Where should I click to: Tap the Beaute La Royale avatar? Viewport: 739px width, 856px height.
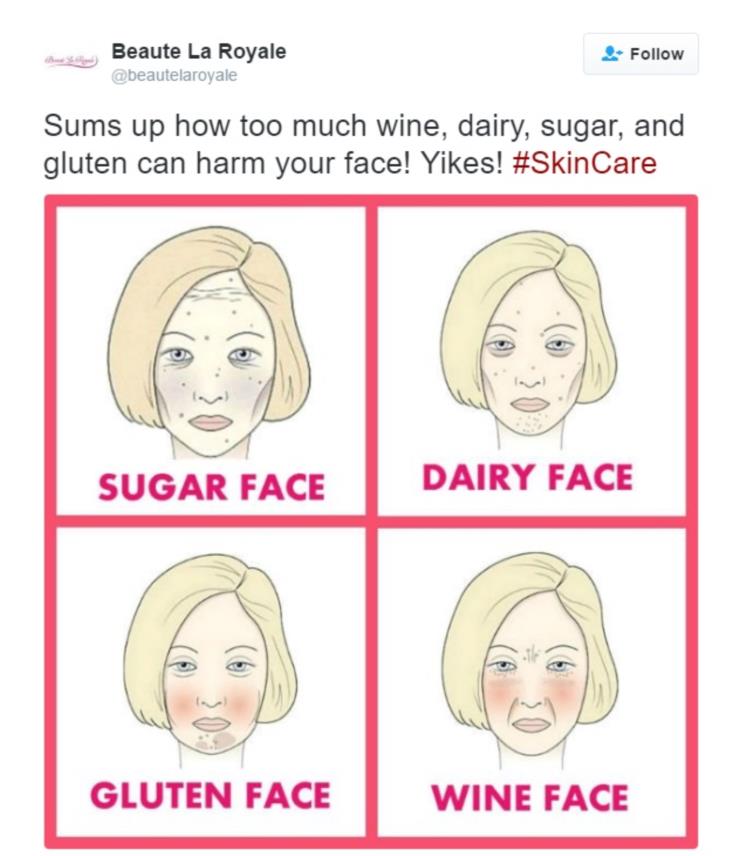click(x=68, y=62)
